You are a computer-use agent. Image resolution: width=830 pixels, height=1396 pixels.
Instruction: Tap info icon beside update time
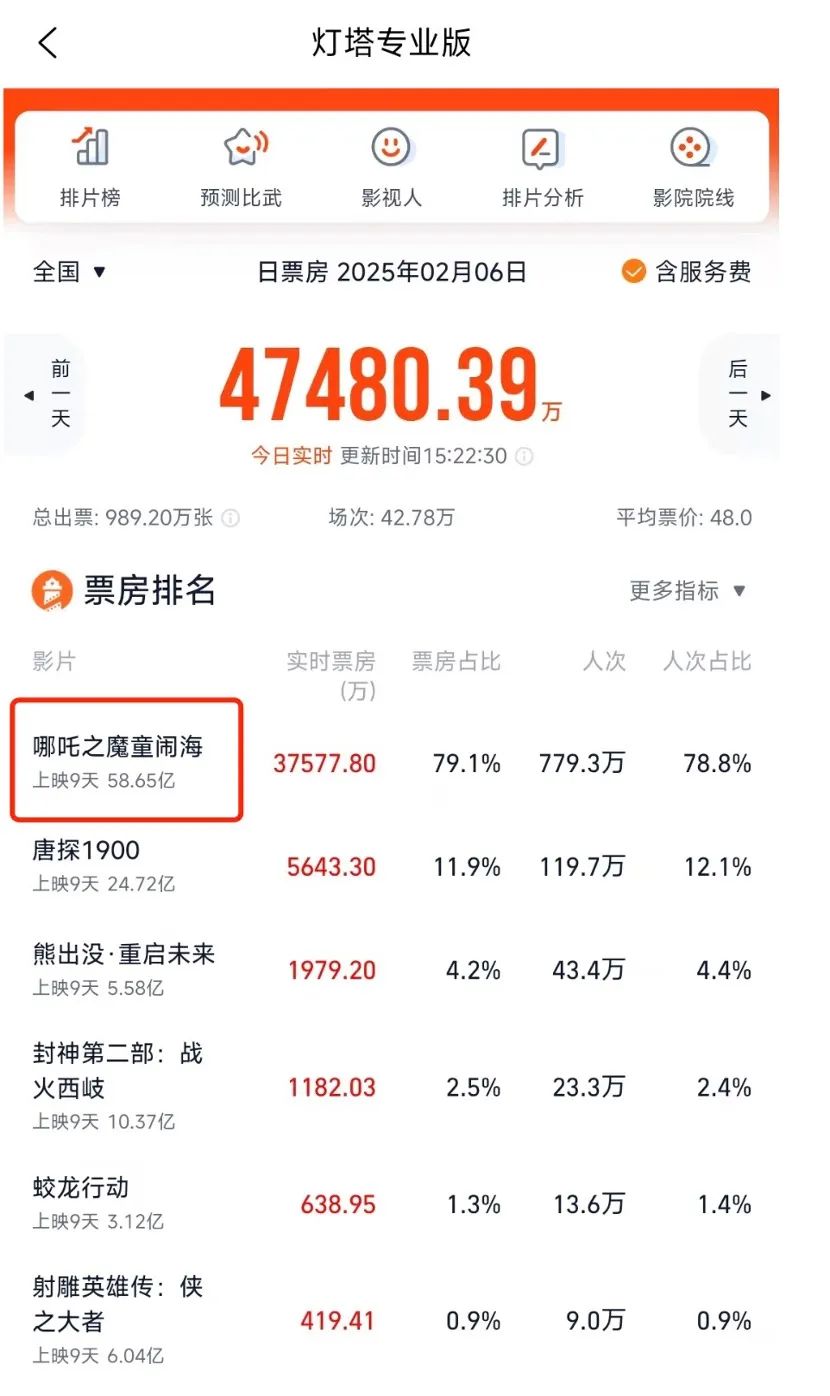[x=524, y=457]
